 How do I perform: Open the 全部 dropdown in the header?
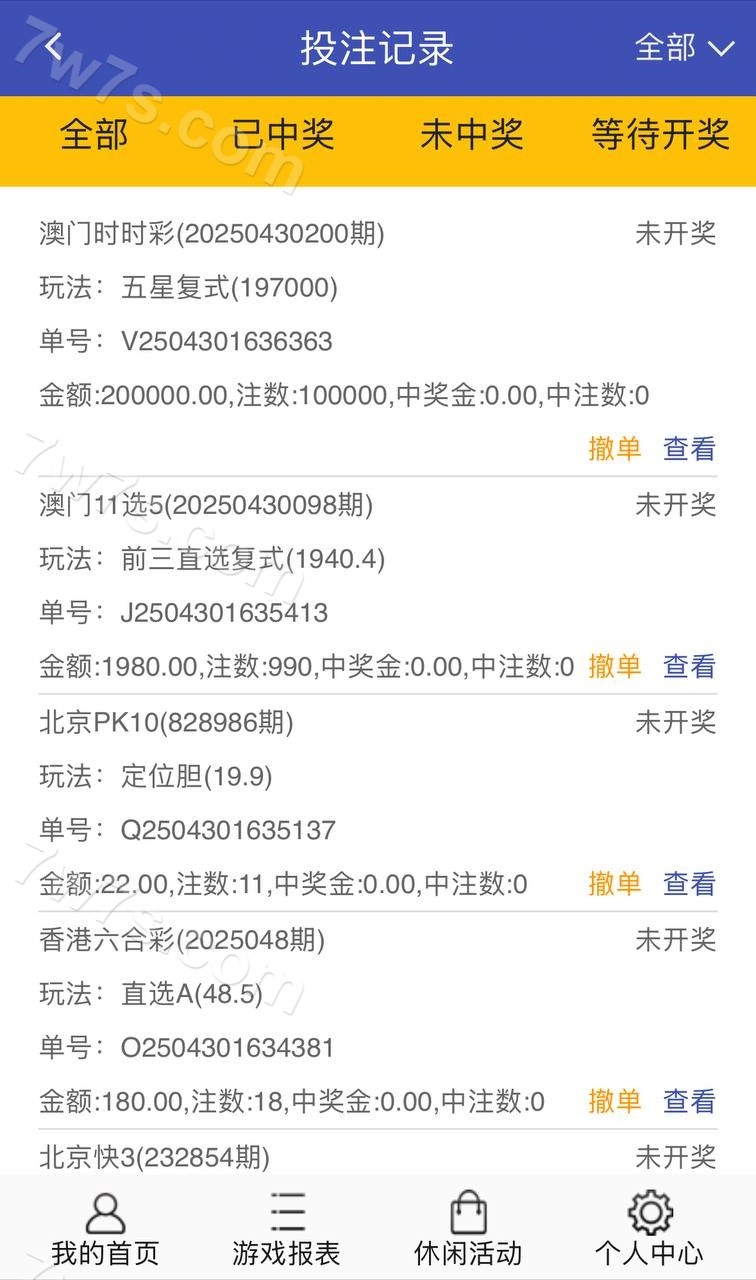coord(685,47)
